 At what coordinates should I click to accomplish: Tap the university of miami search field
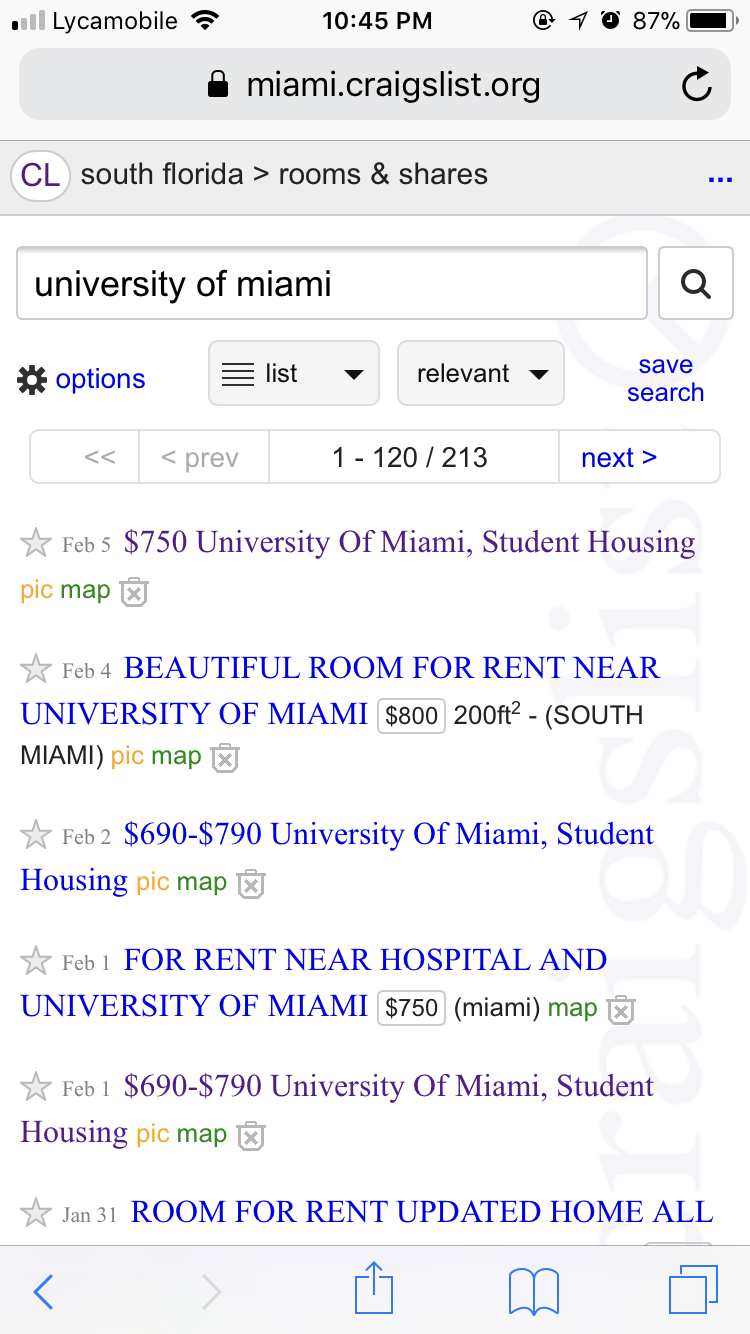tap(330, 283)
